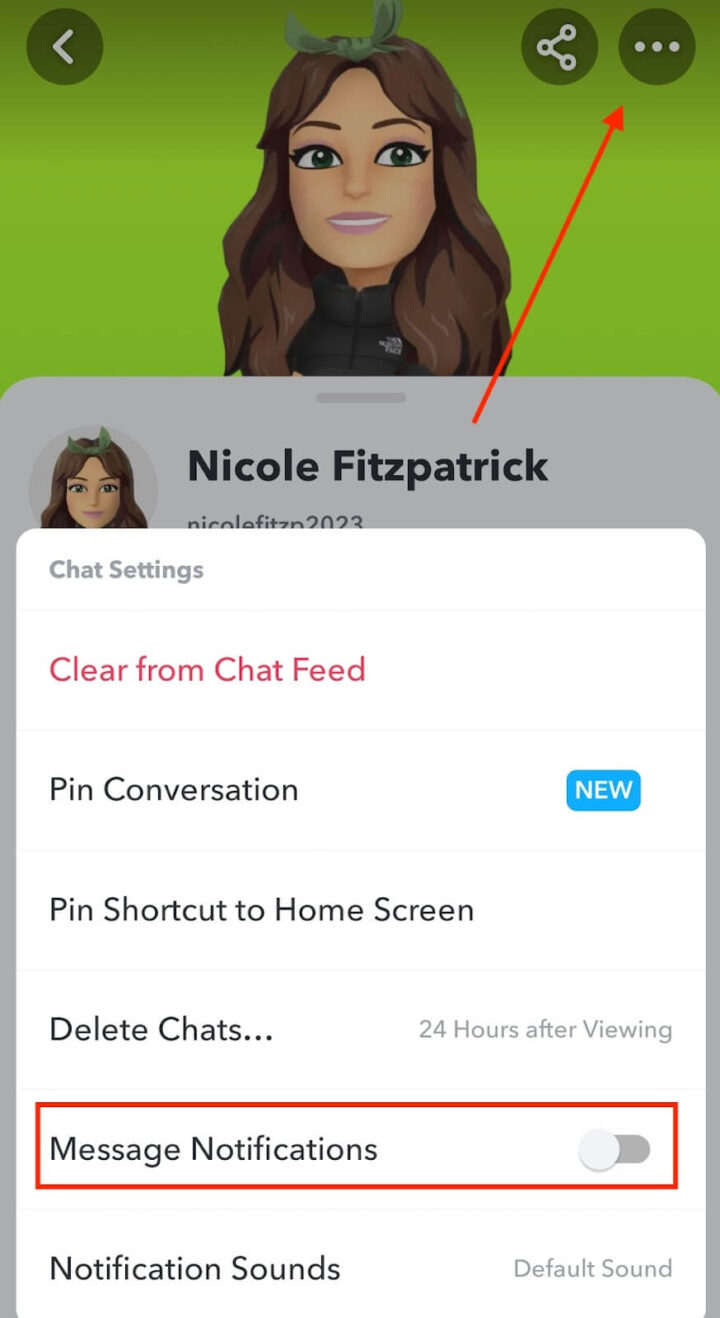
Task: Select Clear from Chat Feed
Action: point(207,669)
